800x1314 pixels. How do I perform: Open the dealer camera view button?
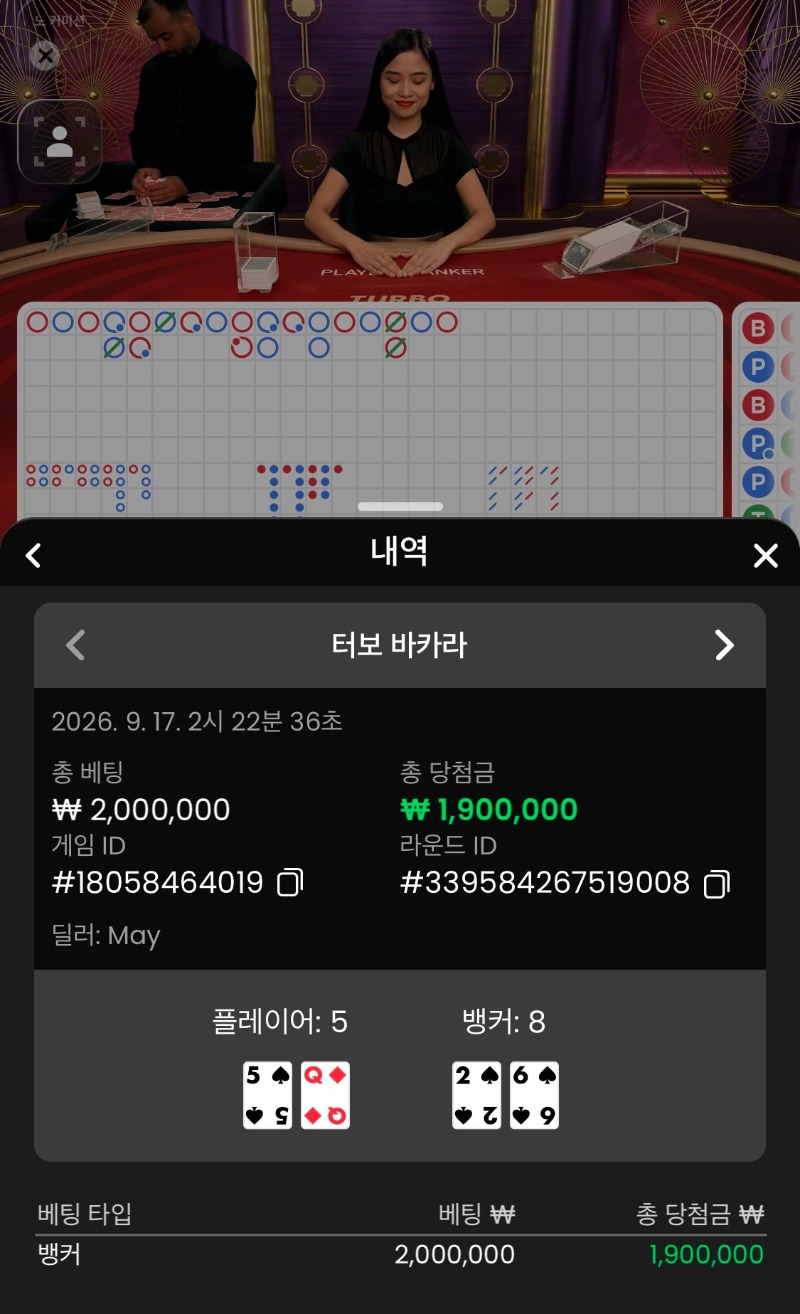pyautogui.click(x=60, y=142)
